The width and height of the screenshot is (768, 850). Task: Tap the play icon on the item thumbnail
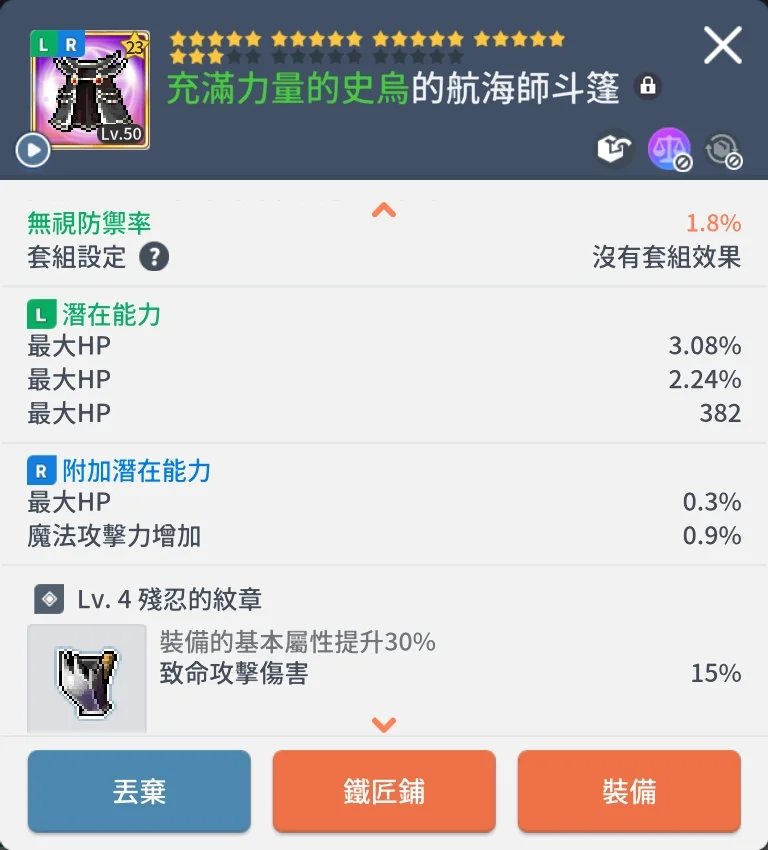tap(32, 150)
